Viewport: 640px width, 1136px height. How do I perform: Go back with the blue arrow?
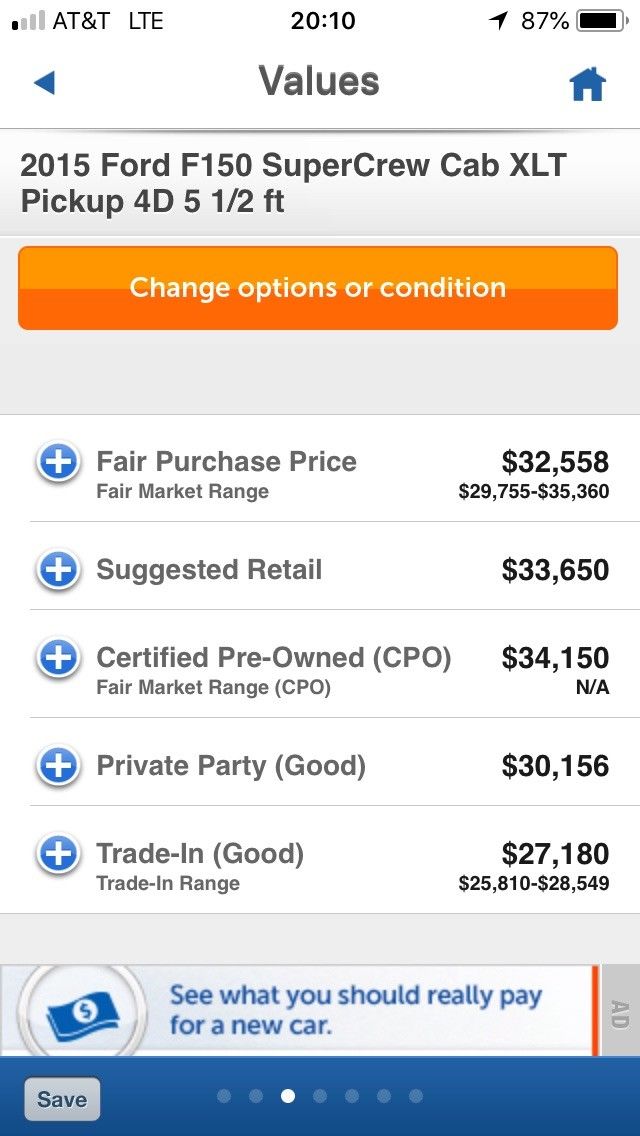click(x=44, y=83)
